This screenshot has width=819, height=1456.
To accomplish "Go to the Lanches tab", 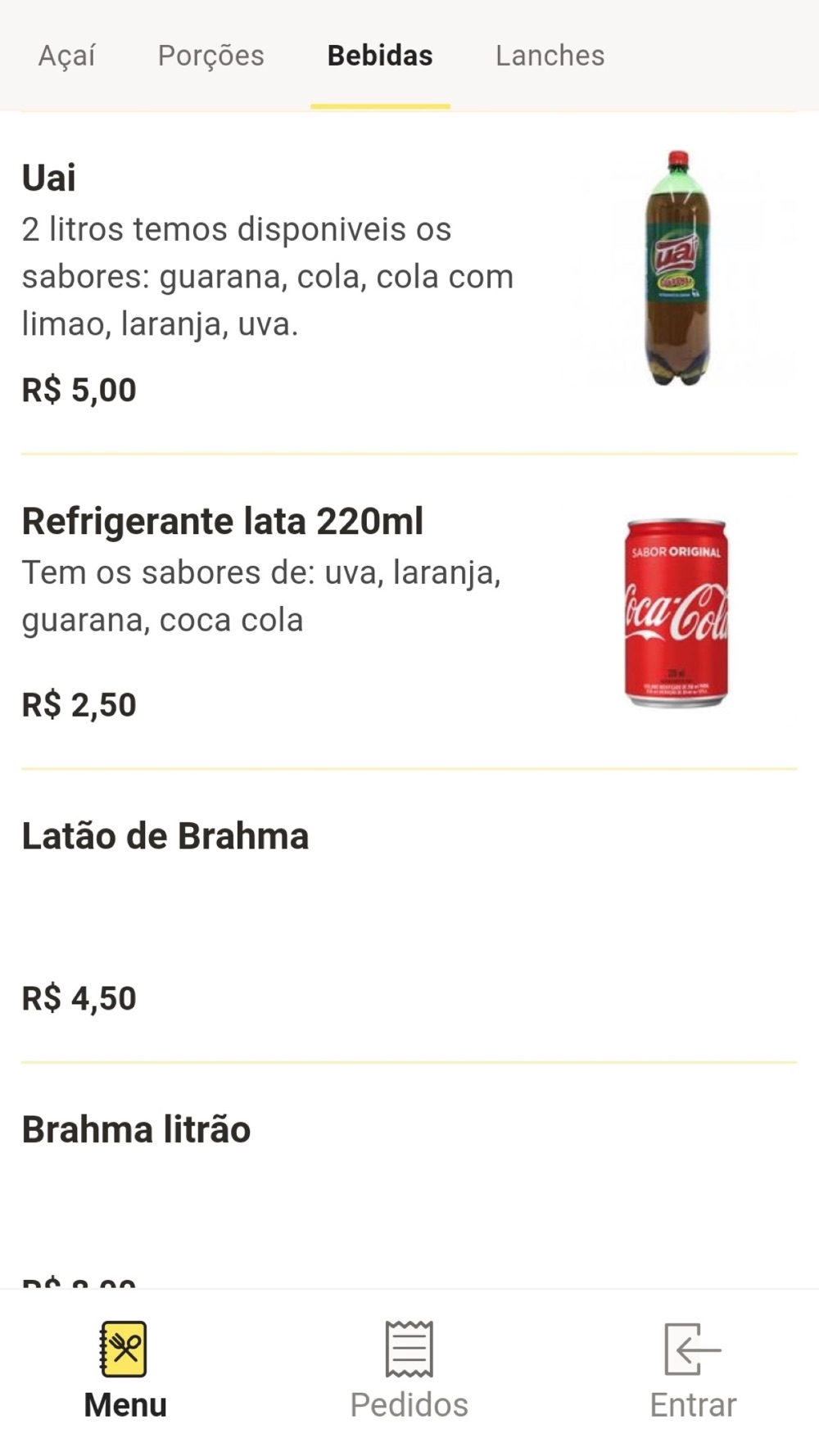I will pos(550,56).
